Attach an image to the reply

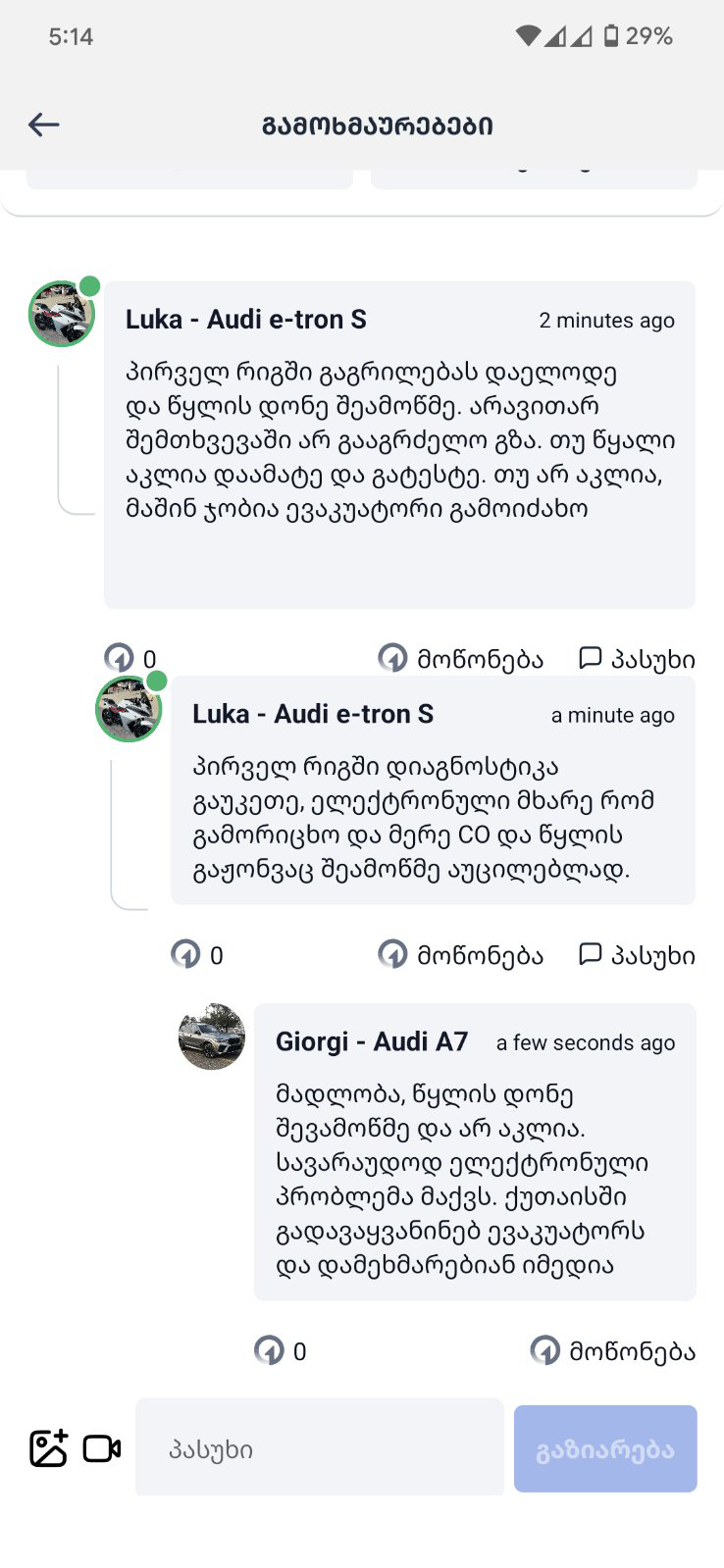pos(48,1448)
